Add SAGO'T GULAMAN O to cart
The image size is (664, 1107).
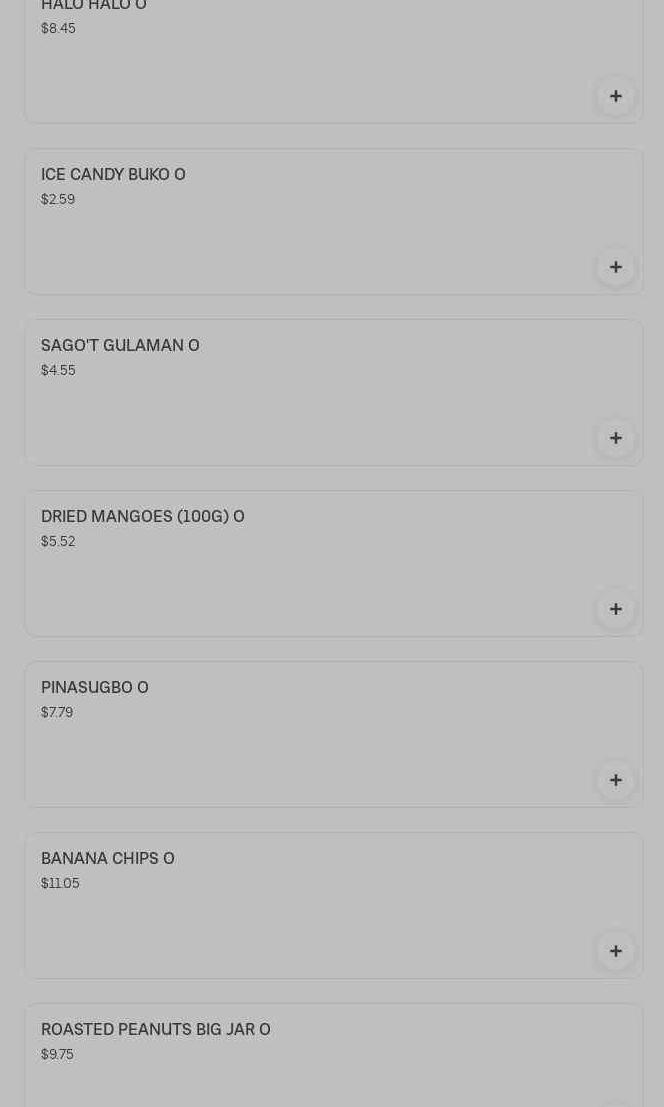pos(615,438)
